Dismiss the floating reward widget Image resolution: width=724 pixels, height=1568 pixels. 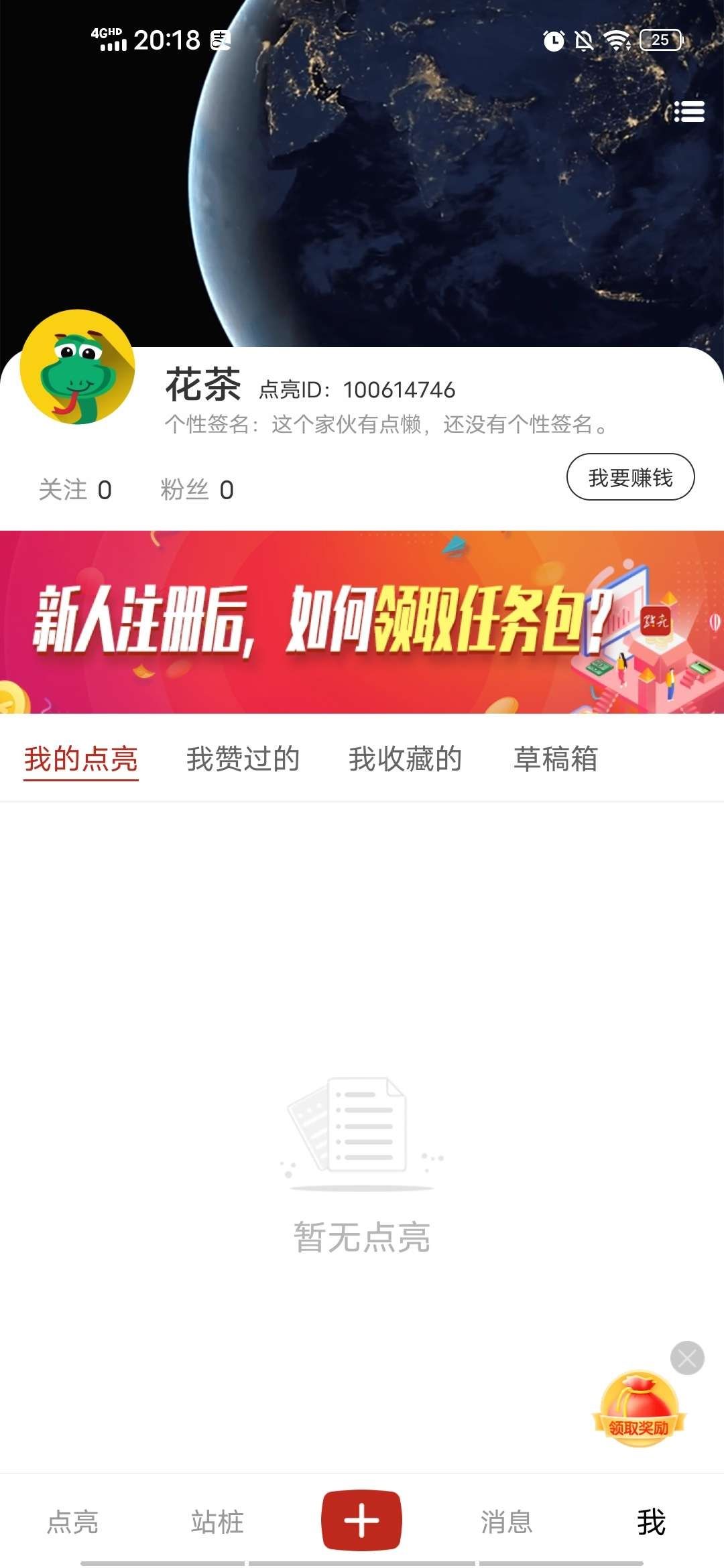pyautogui.click(x=687, y=1358)
